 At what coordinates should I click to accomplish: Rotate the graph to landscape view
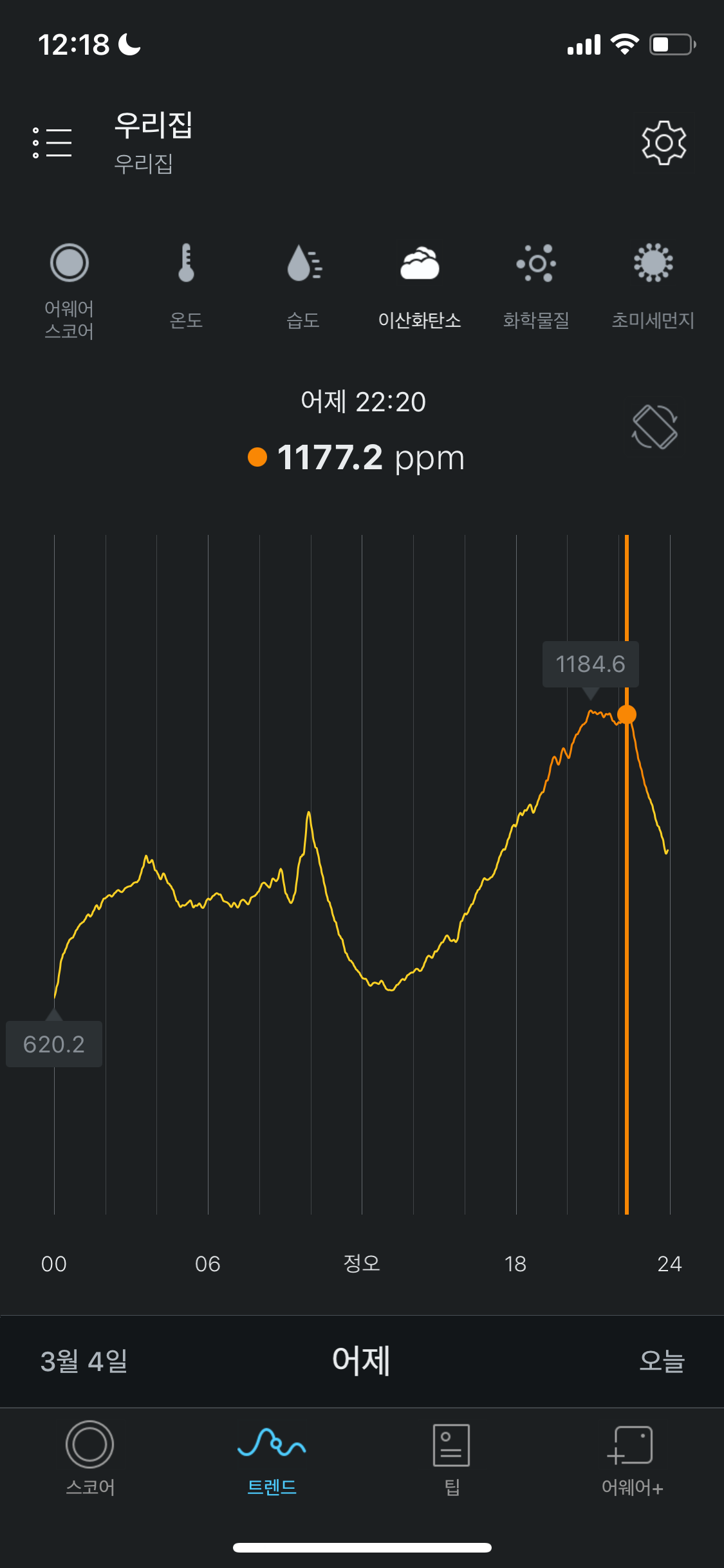pyautogui.click(x=654, y=427)
